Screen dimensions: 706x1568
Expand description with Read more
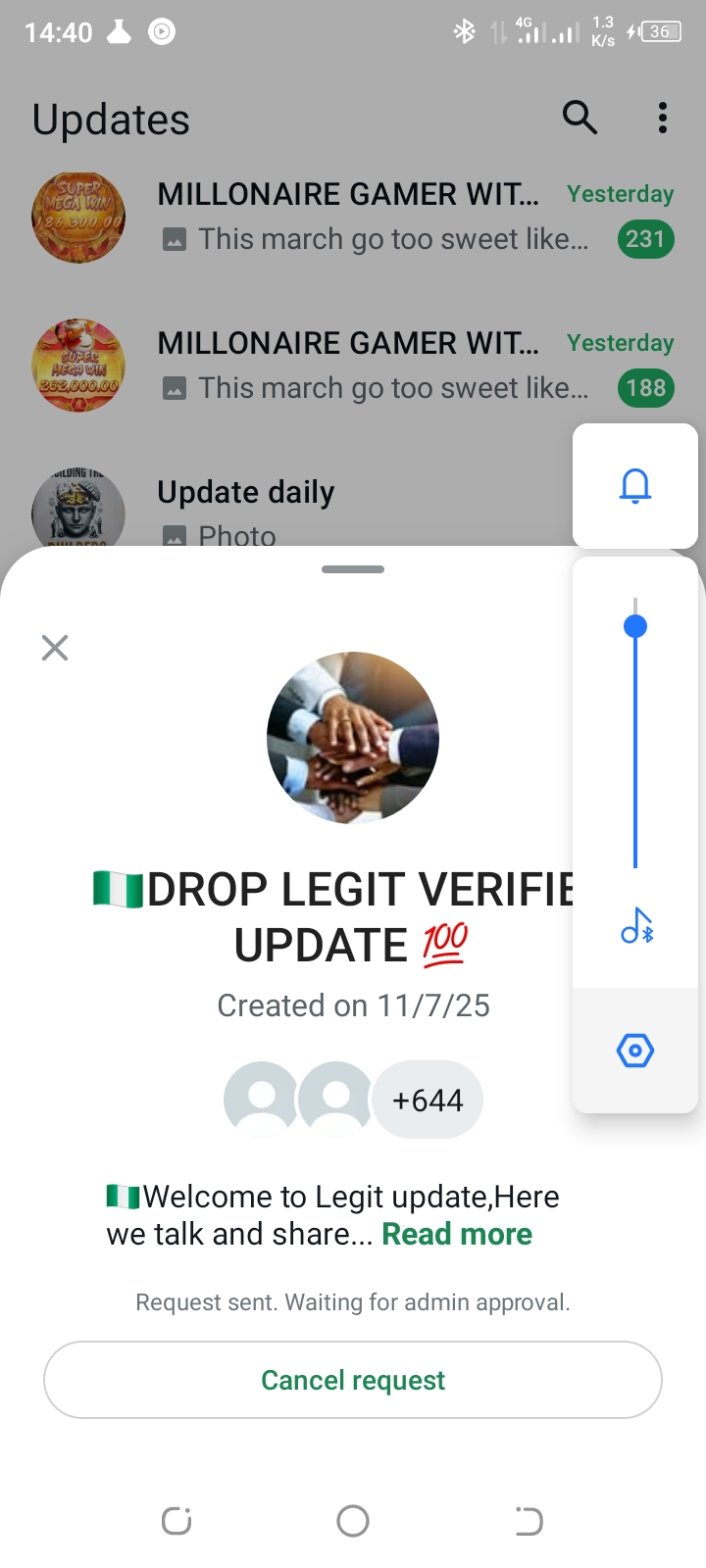pyautogui.click(x=457, y=1234)
